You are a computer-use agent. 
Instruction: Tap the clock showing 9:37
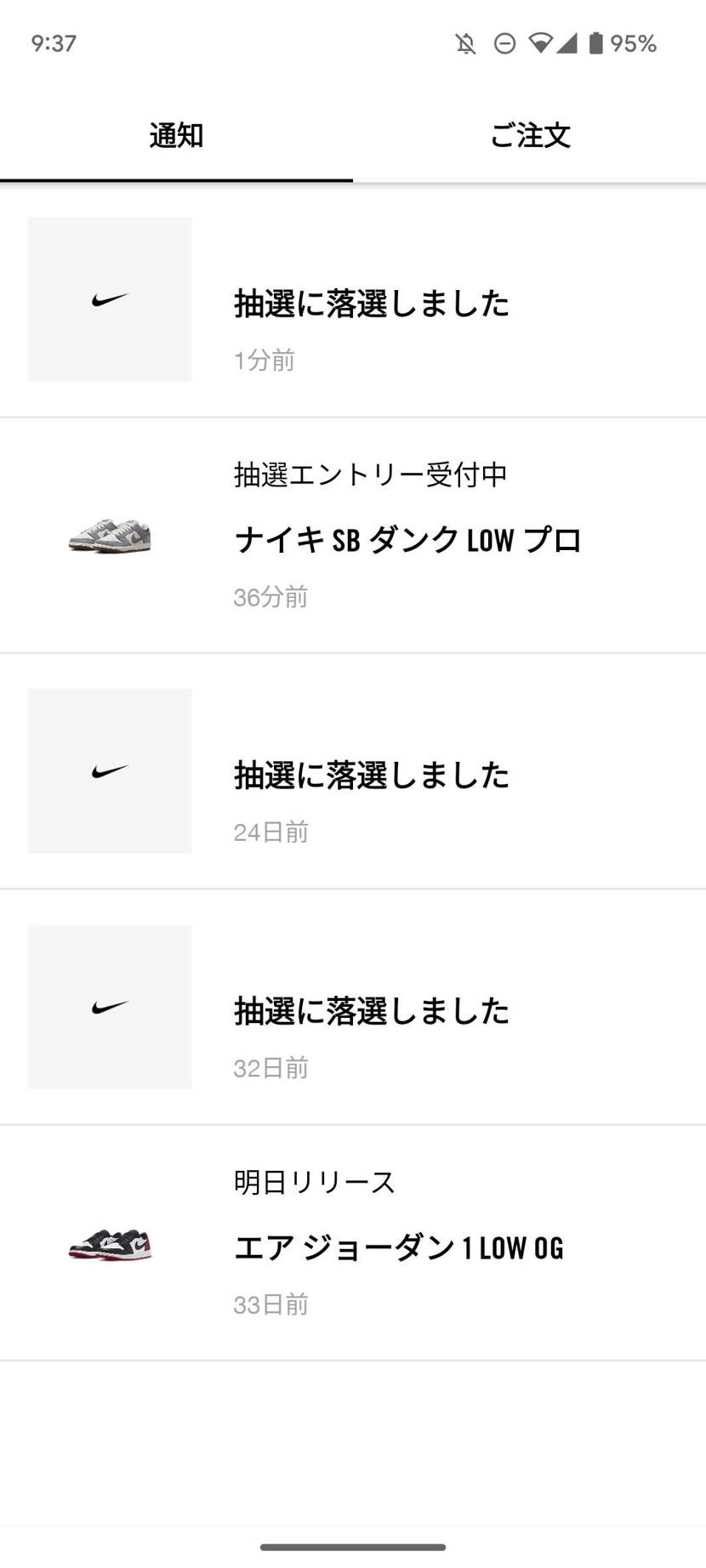tap(54, 43)
